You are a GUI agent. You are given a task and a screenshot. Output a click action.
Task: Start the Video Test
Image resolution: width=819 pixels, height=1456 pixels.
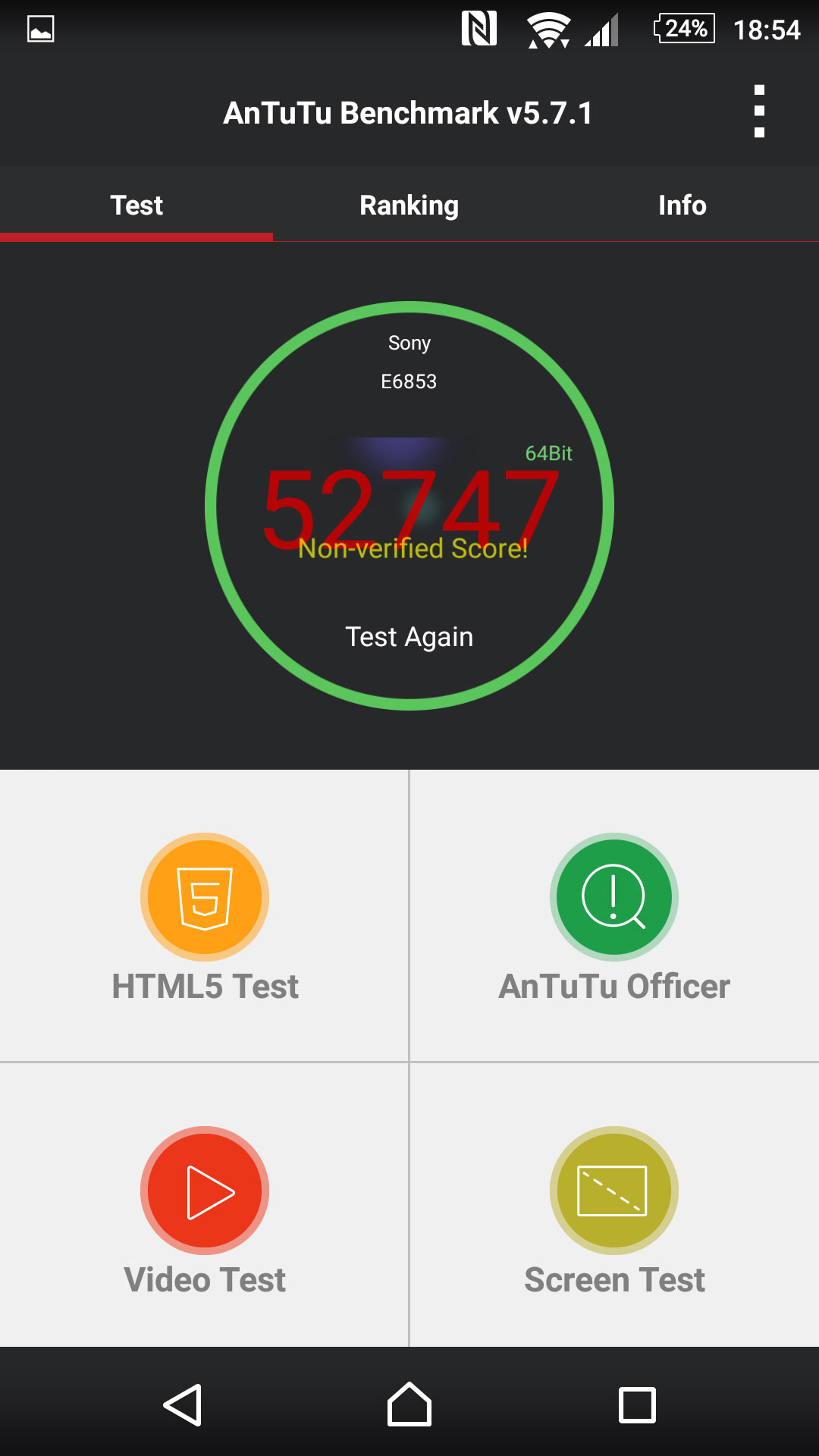pyautogui.click(x=205, y=1206)
